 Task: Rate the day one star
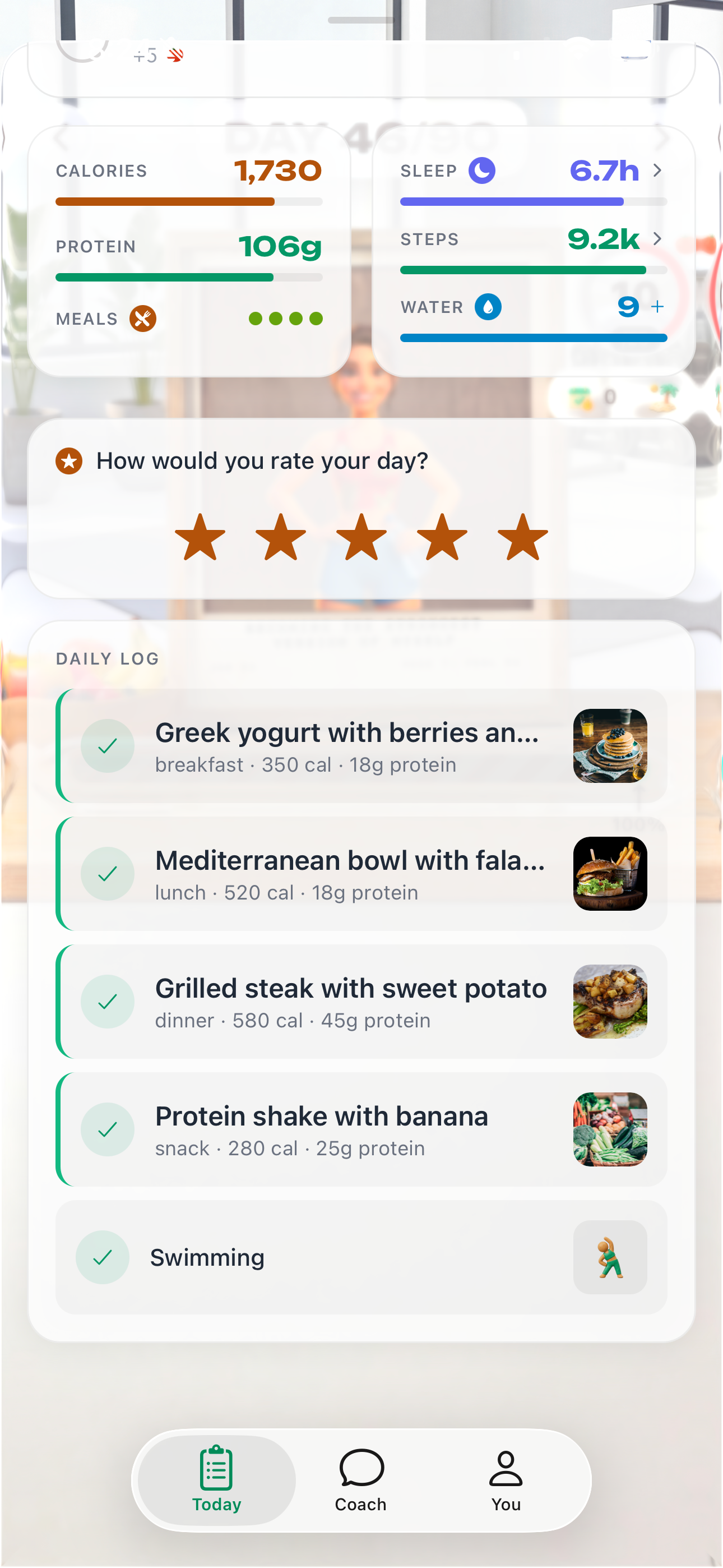[x=200, y=537]
